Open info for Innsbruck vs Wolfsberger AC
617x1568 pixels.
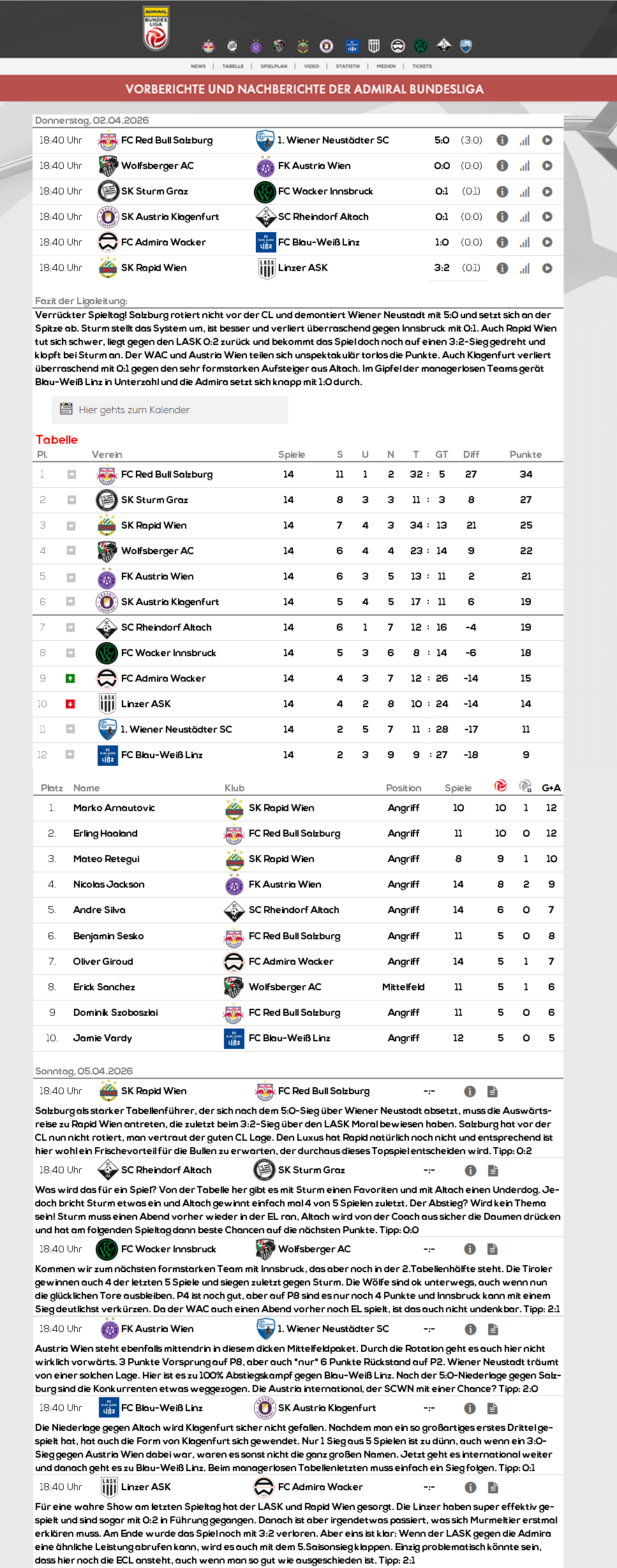point(470,1249)
